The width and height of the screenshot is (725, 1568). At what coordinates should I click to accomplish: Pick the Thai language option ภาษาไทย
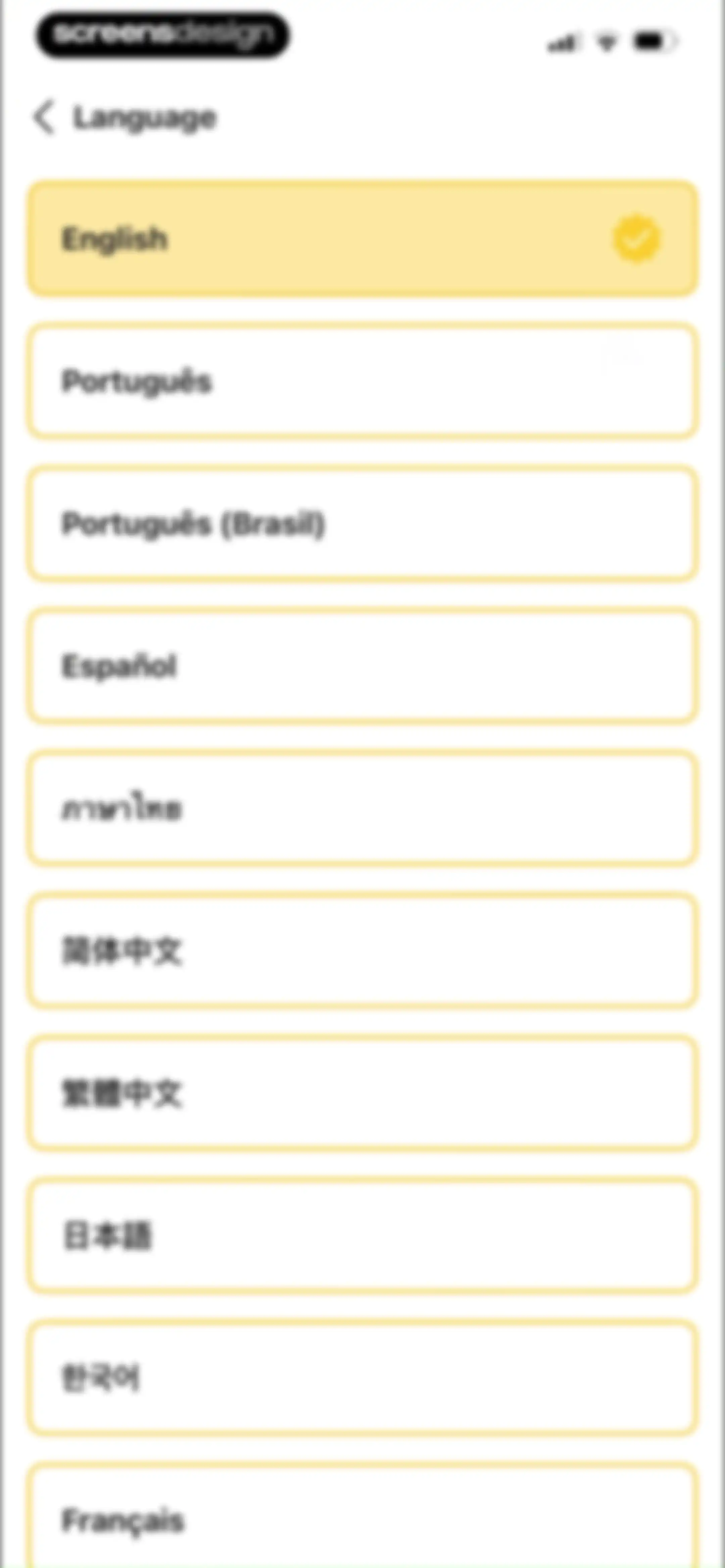pyautogui.click(x=362, y=809)
